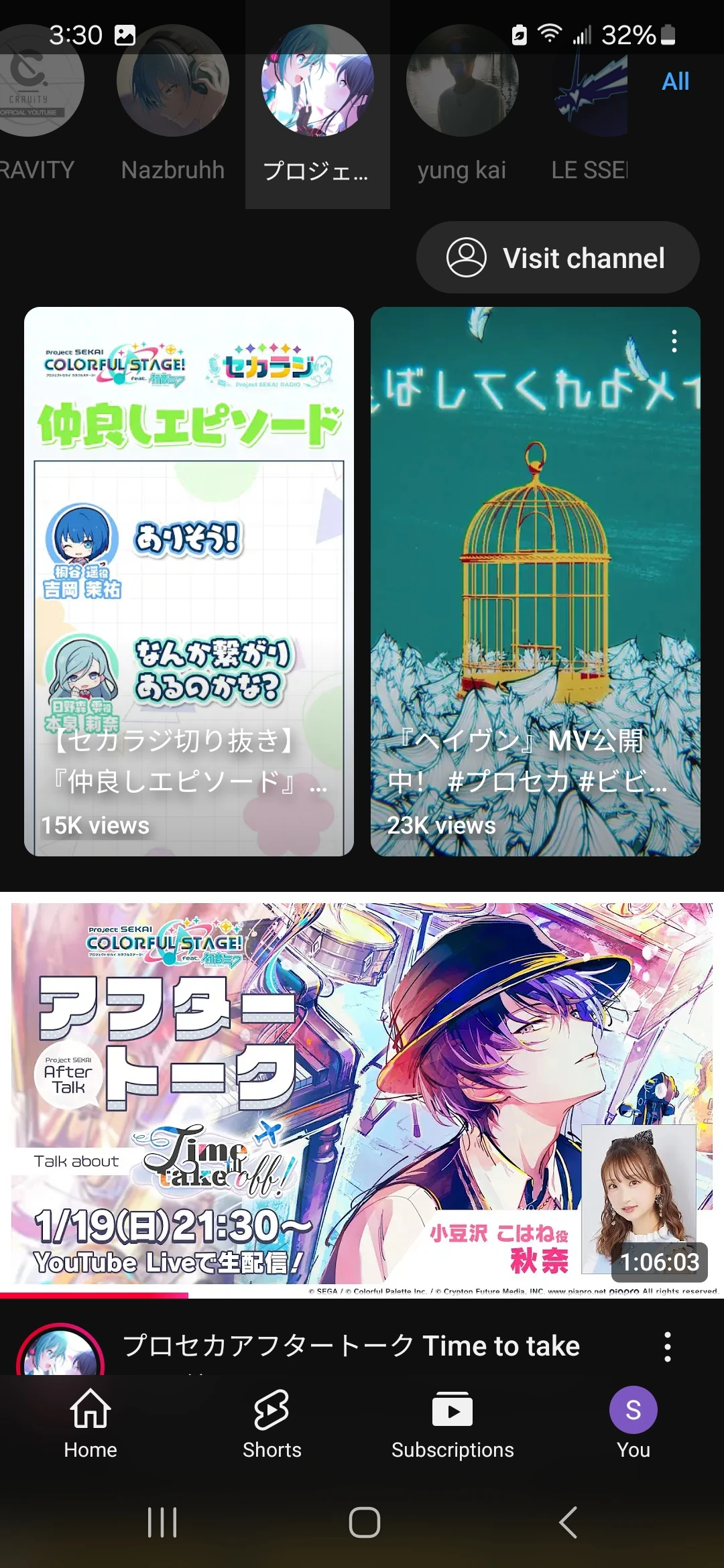Open the Short with 15K views
The image size is (724, 1568).
pos(189,582)
